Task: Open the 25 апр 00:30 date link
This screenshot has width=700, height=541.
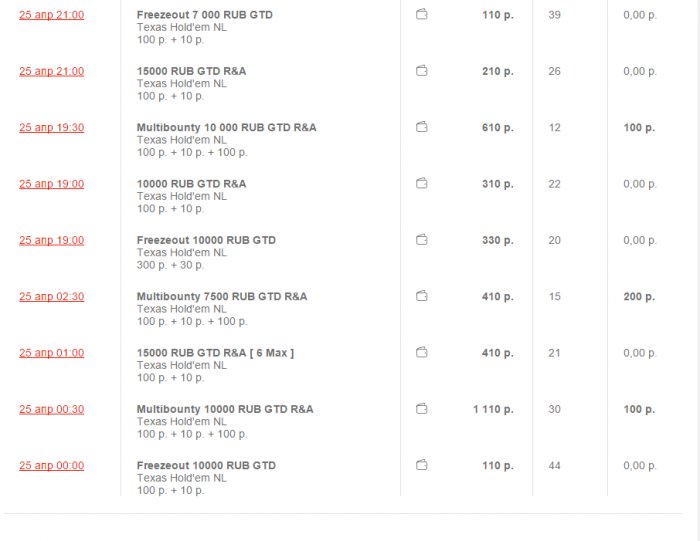Action: coord(51,409)
